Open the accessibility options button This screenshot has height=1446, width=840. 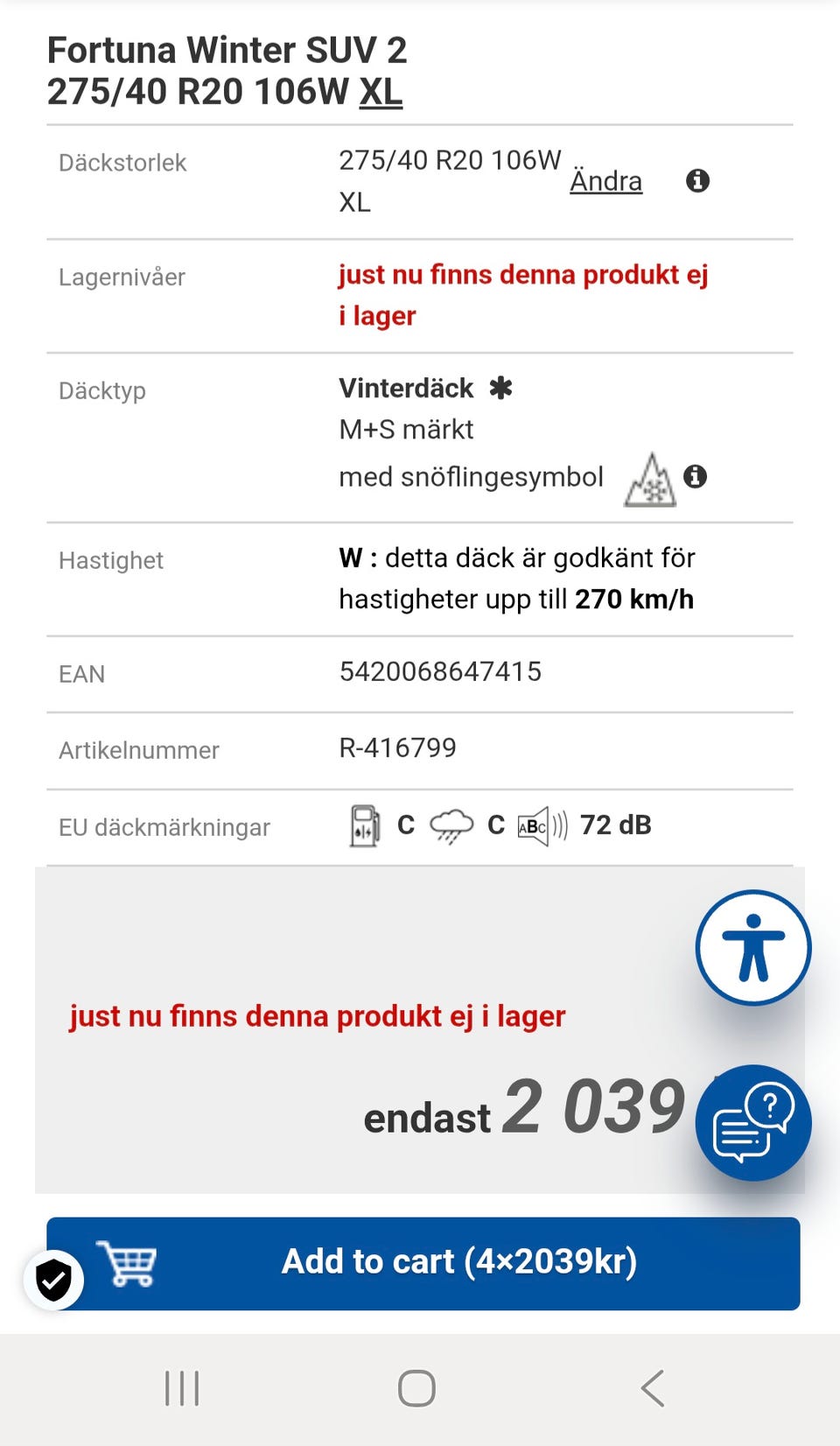(x=752, y=947)
